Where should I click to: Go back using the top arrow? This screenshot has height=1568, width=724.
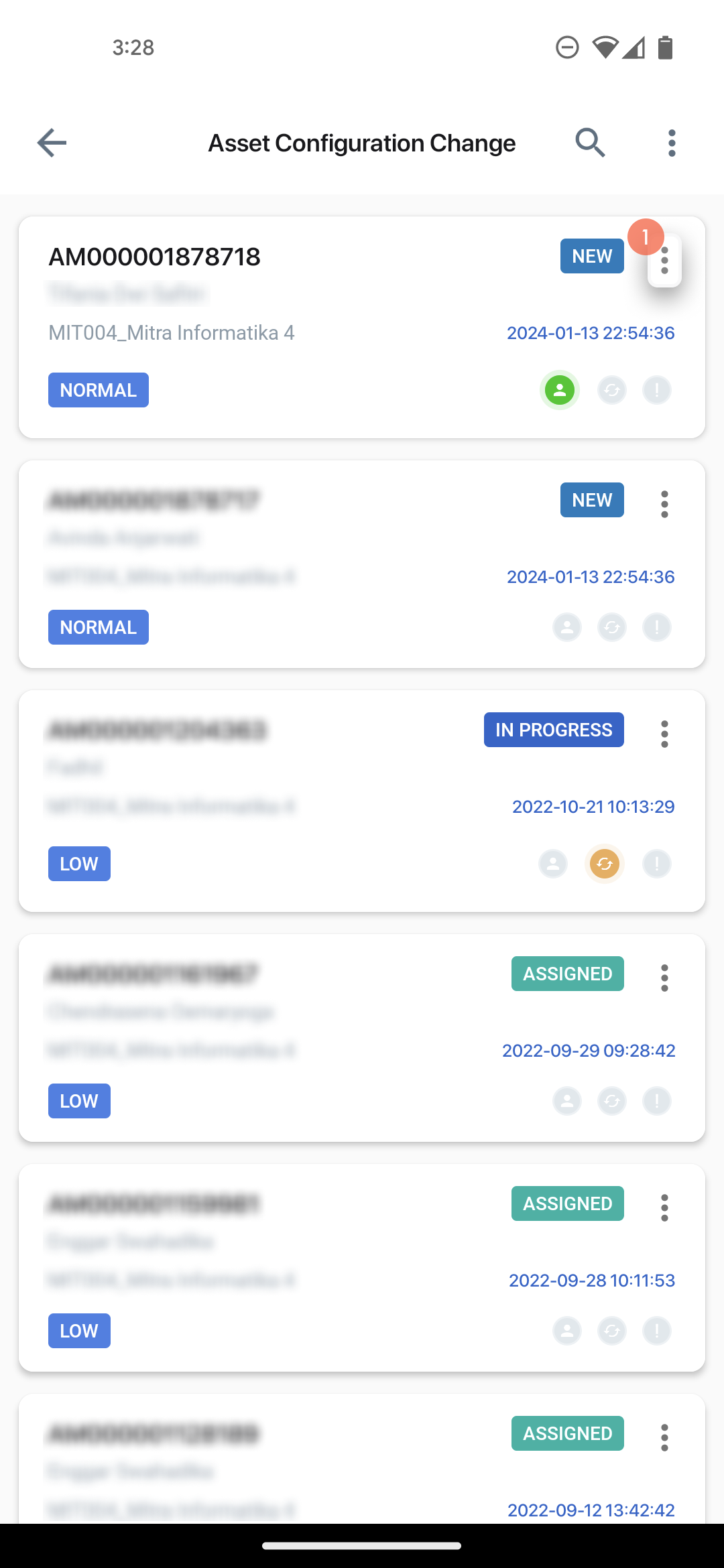point(52,143)
